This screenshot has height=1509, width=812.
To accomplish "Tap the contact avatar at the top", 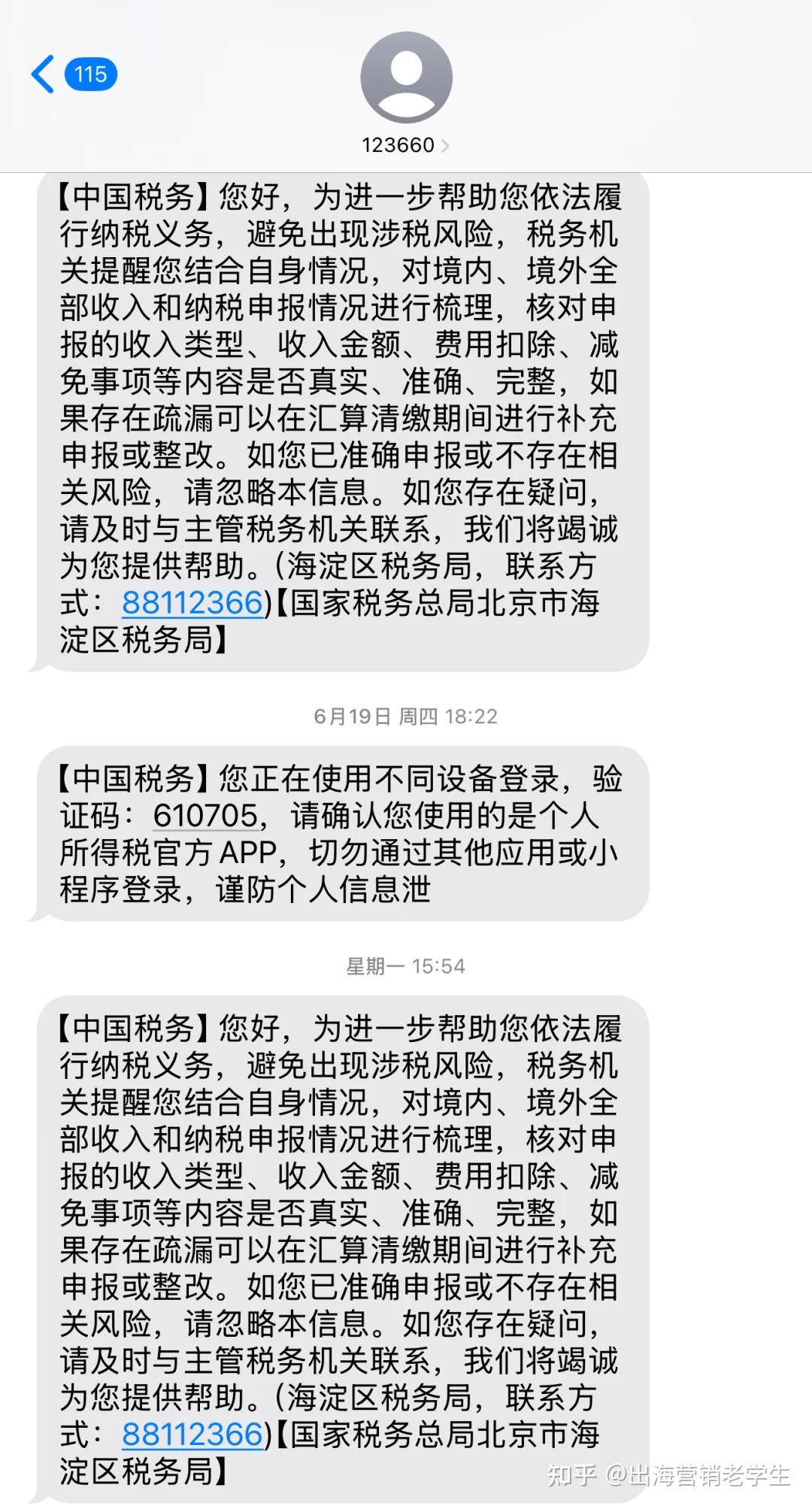I will 406,79.
